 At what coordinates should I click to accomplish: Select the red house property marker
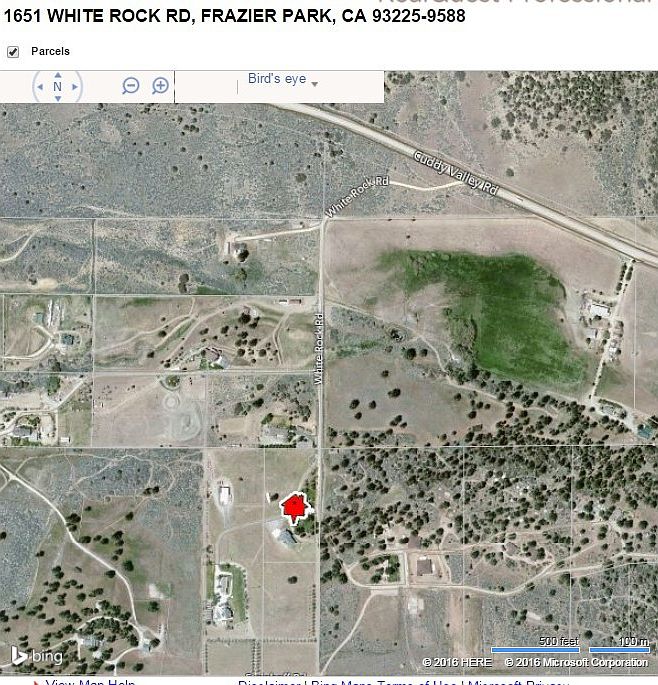(294, 508)
